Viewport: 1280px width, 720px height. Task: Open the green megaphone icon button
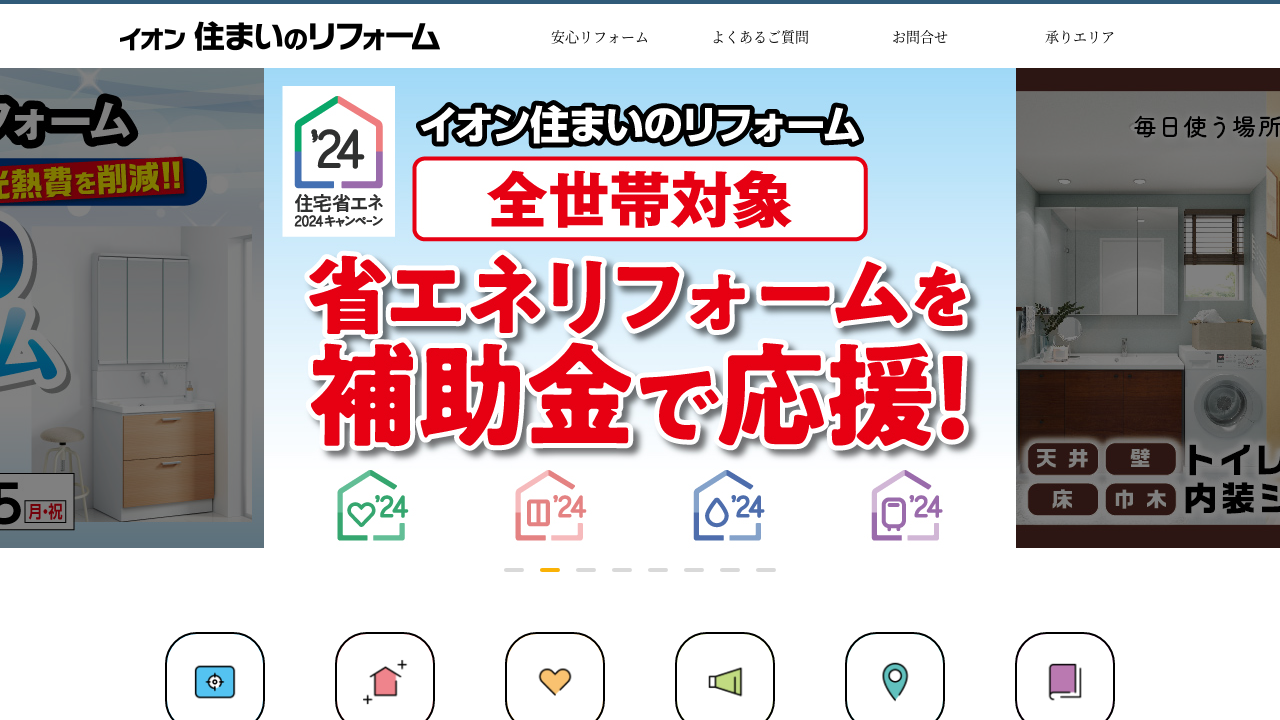(x=725, y=681)
